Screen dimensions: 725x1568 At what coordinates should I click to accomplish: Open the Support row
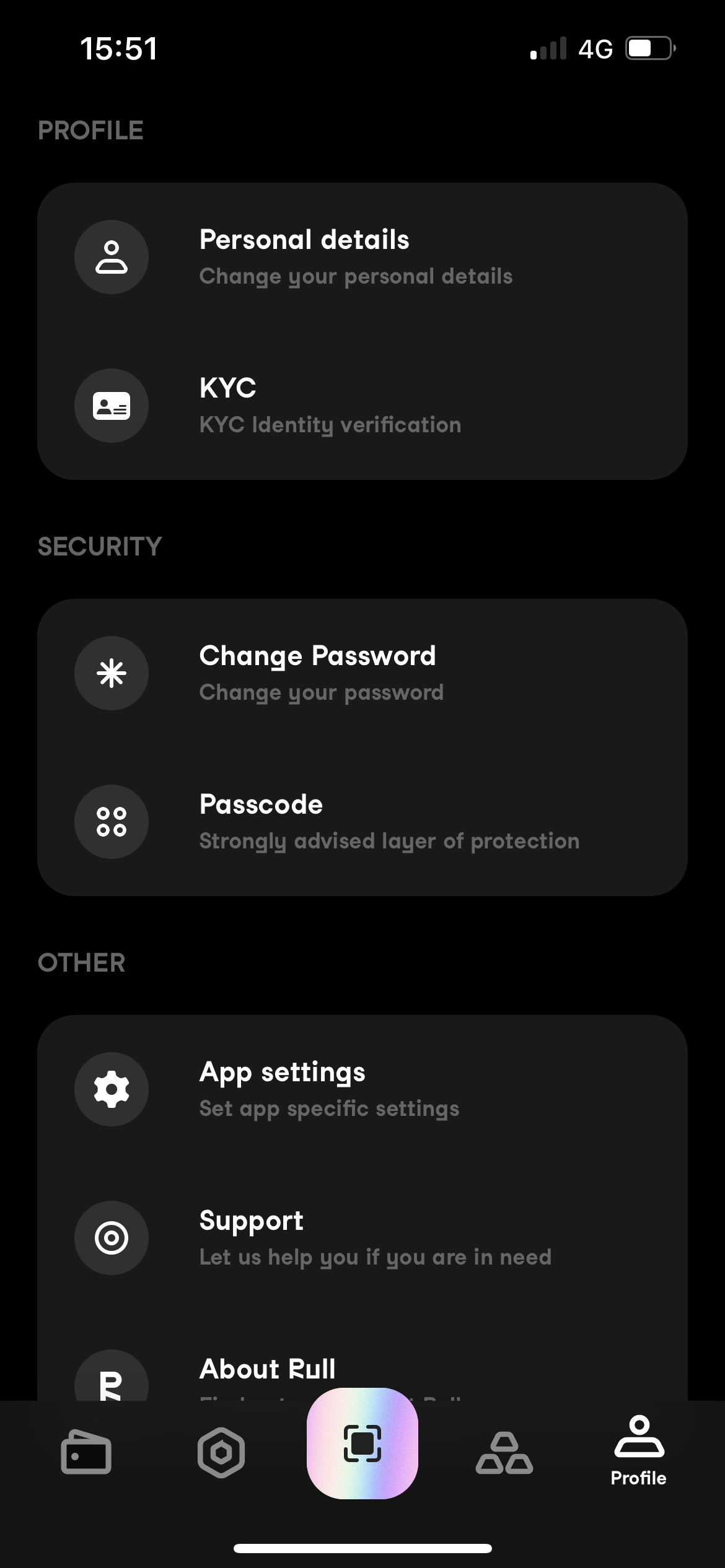click(x=362, y=1238)
